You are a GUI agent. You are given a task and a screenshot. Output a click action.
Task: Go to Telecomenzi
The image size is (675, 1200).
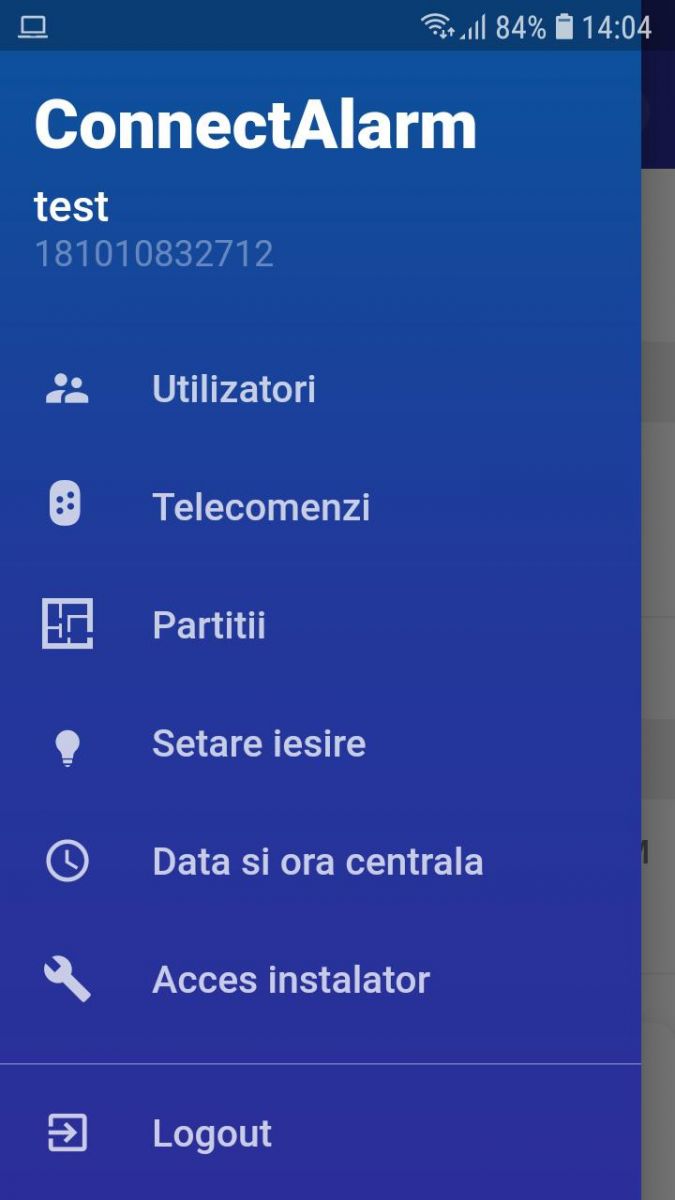point(260,507)
